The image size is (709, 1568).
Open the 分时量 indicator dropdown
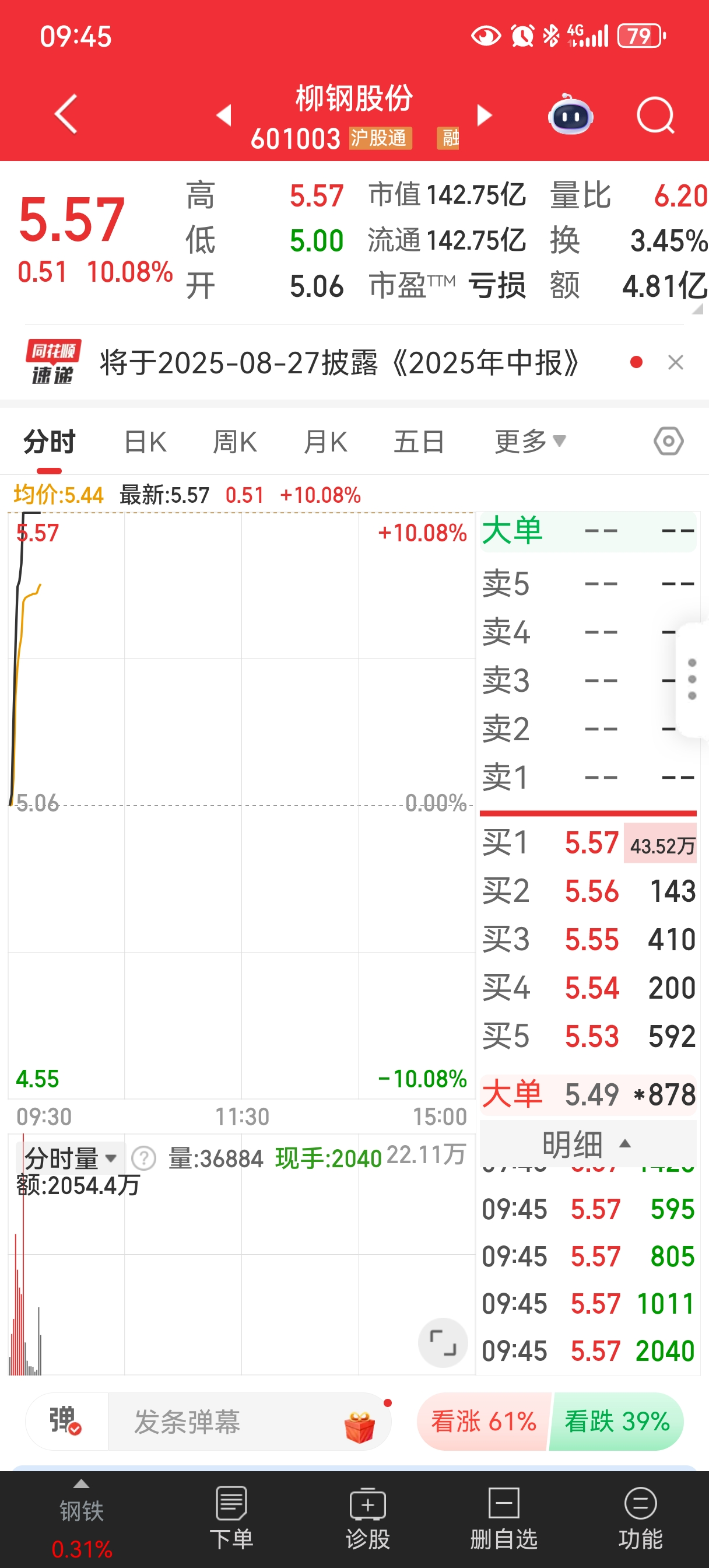pos(71,1157)
